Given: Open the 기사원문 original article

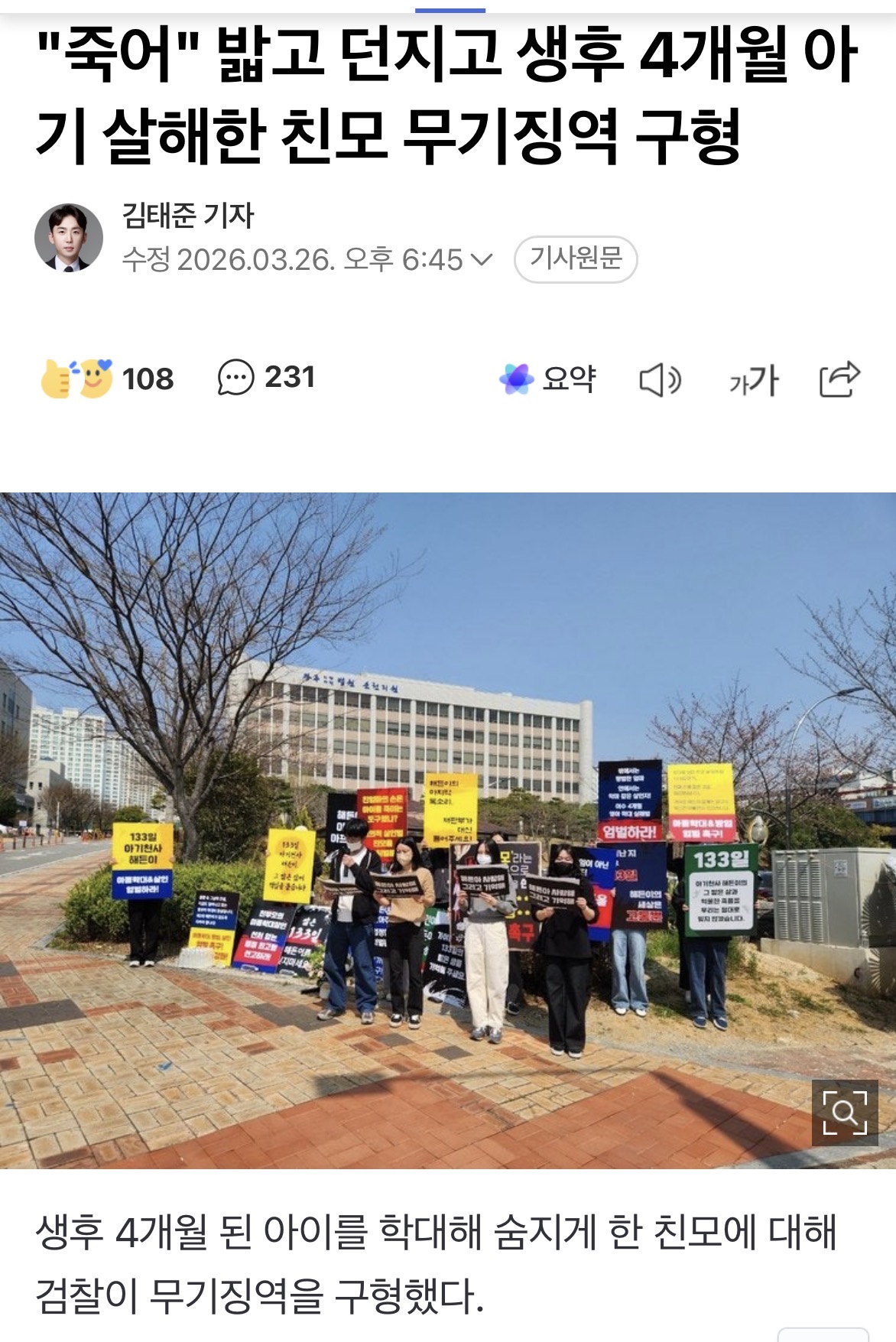Looking at the screenshot, I should tap(576, 259).
